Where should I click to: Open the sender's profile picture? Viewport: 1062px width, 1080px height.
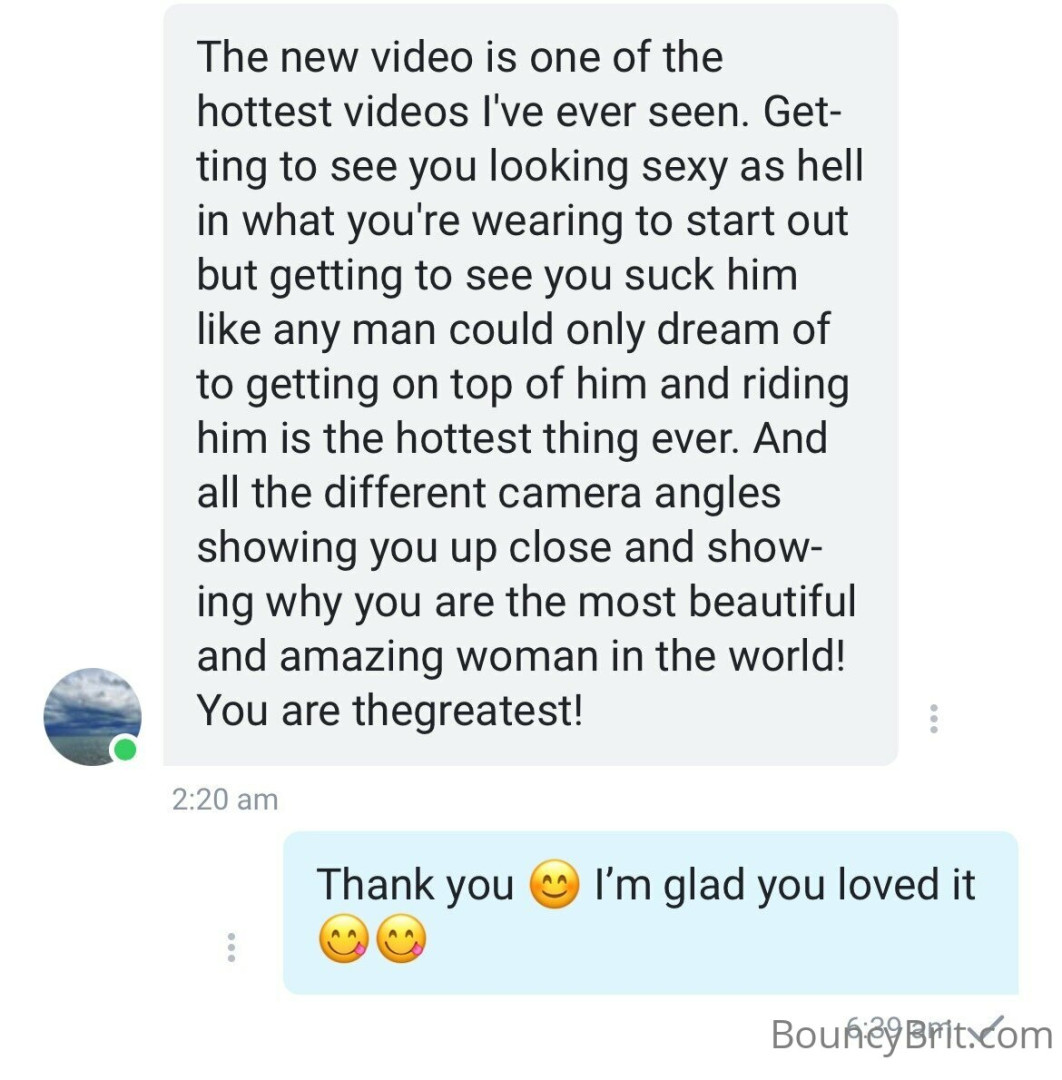pyautogui.click(x=92, y=717)
